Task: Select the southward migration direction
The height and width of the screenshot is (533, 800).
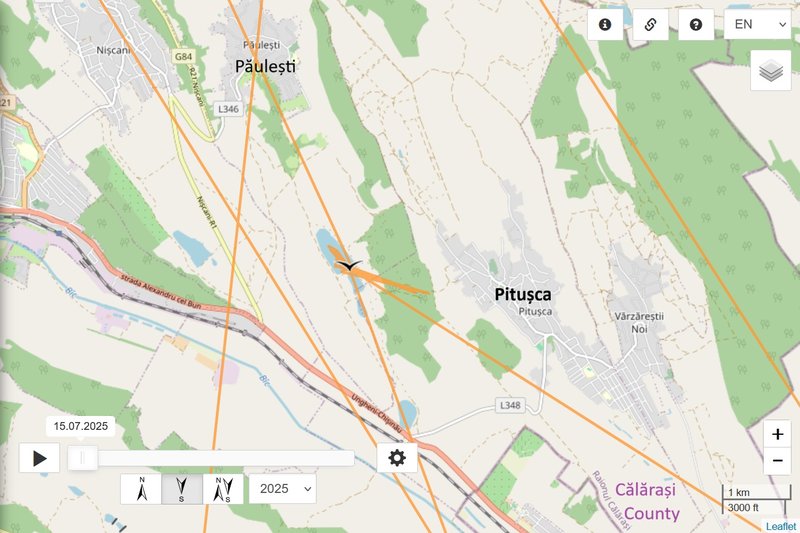Action: pos(182,489)
